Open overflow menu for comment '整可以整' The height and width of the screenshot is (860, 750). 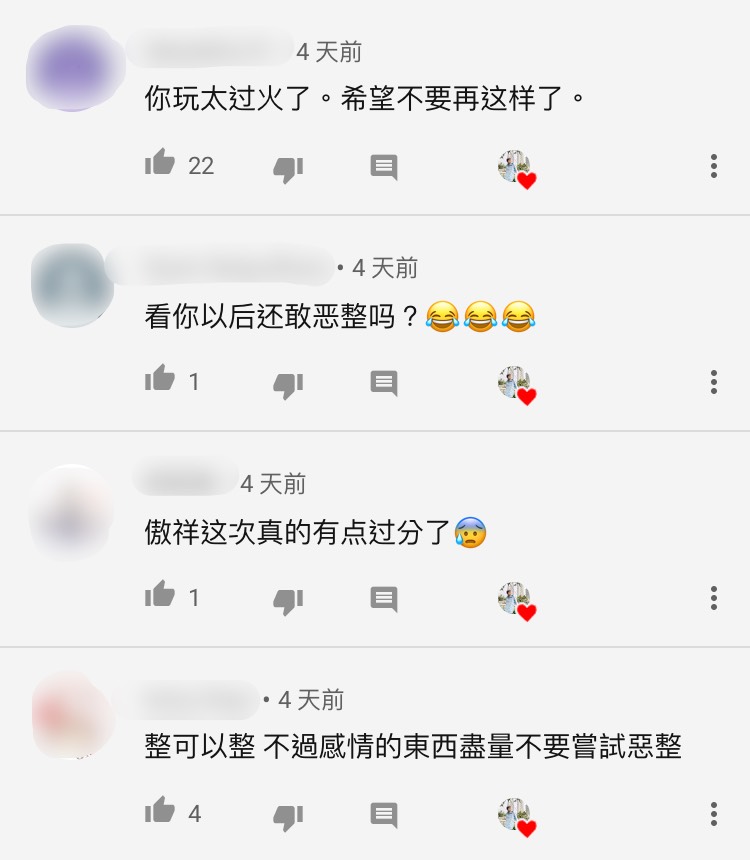pyautogui.click(x=713, y=814)
